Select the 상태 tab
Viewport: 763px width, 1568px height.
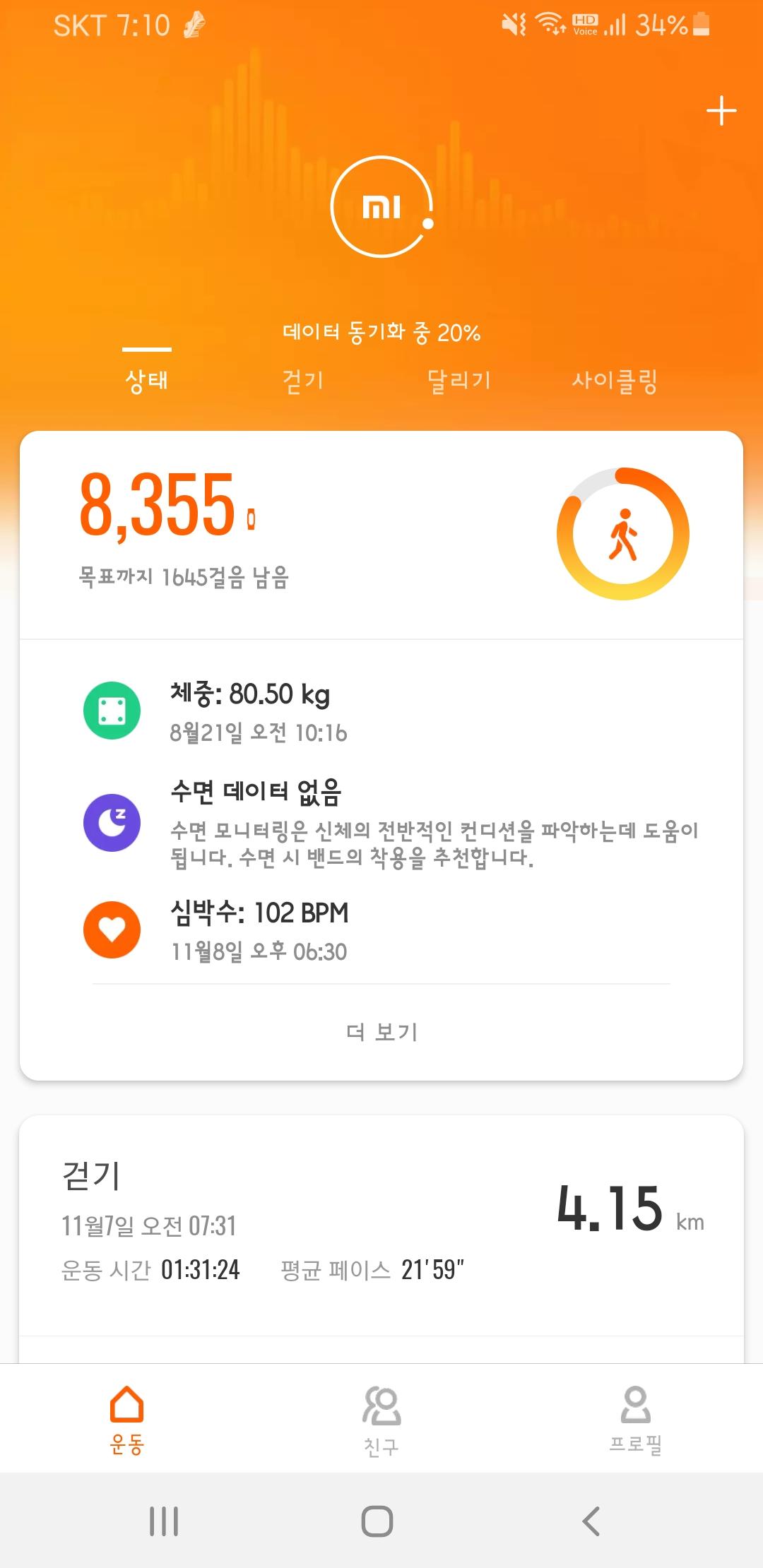(x=147, y=381)
